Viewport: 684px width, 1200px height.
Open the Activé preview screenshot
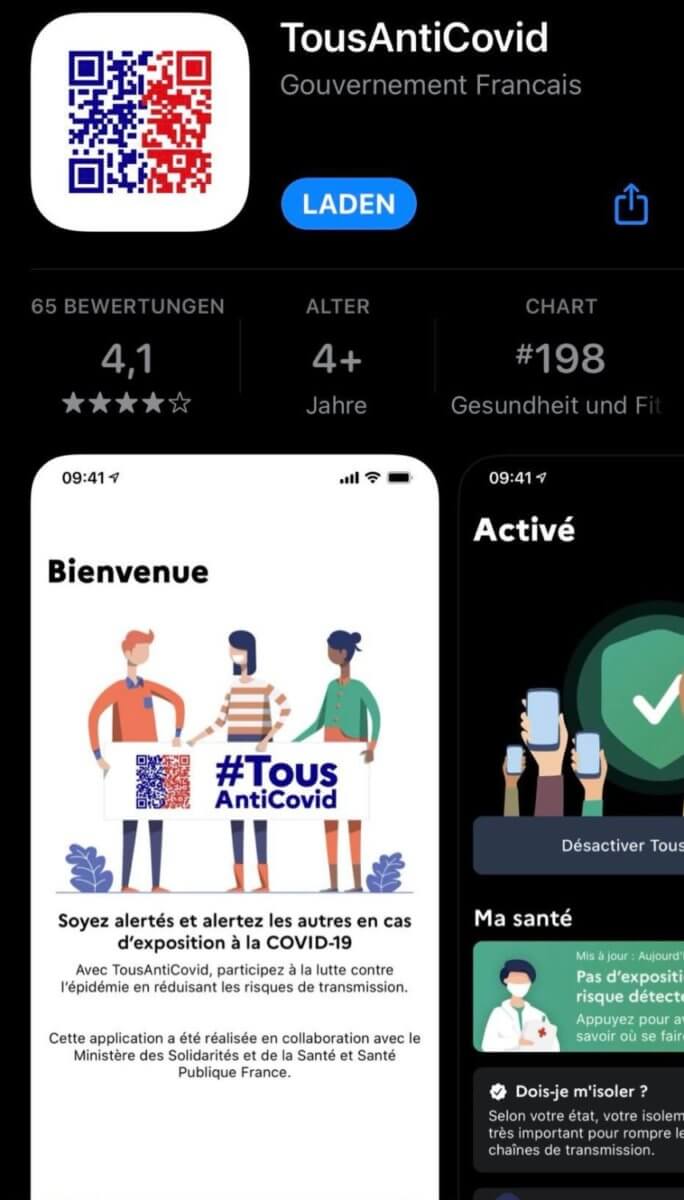(572, 827)
